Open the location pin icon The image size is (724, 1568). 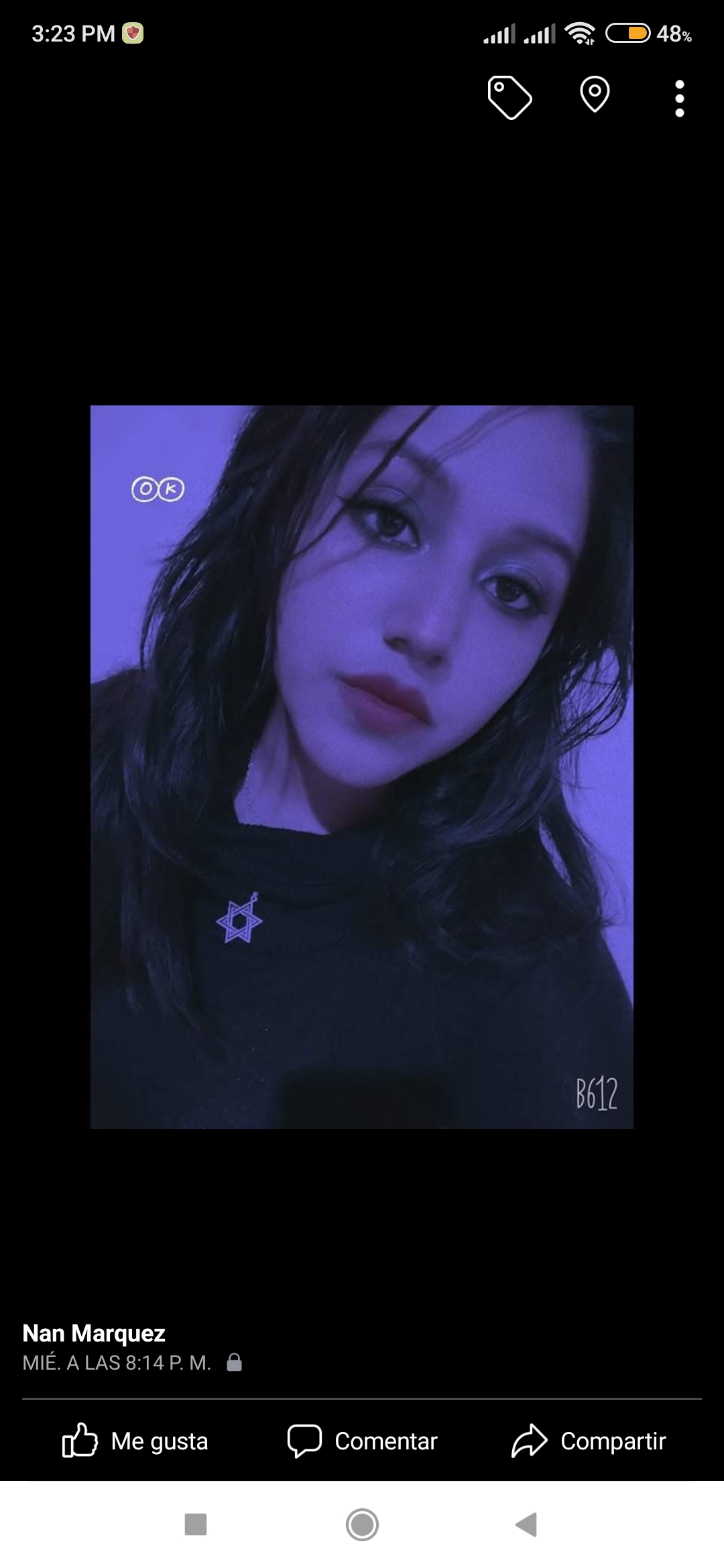coord(595,94)
